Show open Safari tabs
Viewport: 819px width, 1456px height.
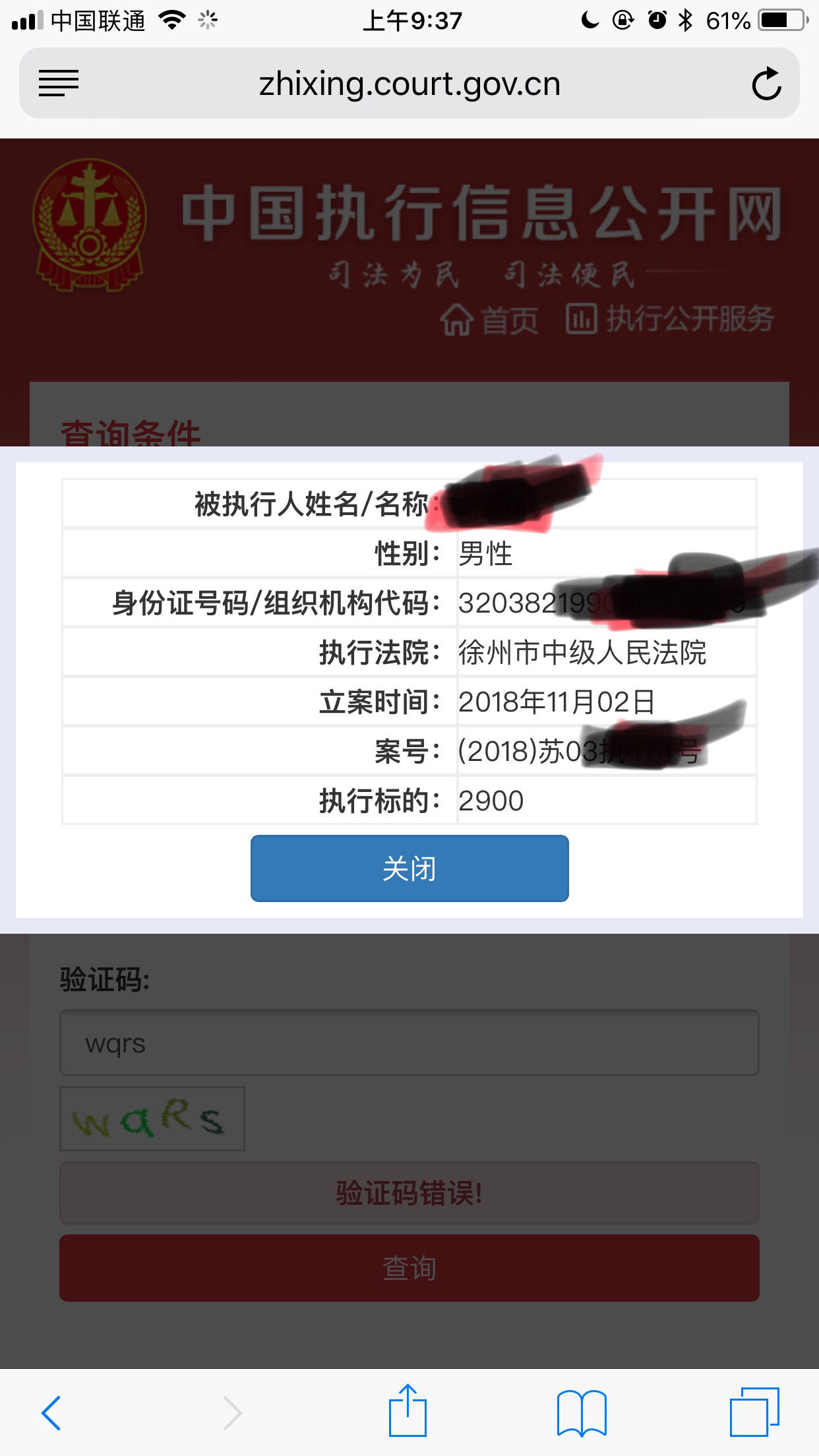(x=754, y=1411)
